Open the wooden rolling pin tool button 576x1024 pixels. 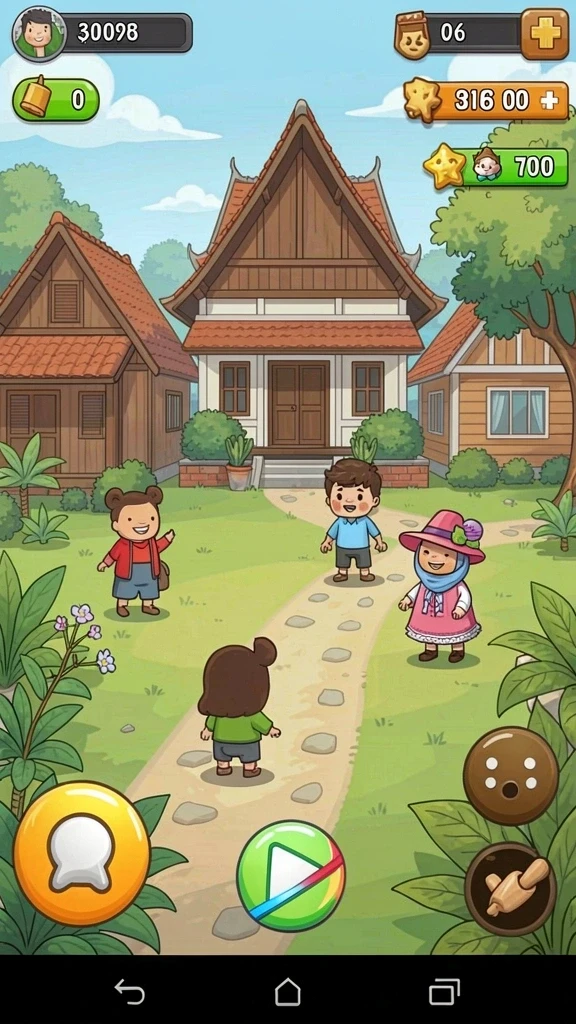511,889
